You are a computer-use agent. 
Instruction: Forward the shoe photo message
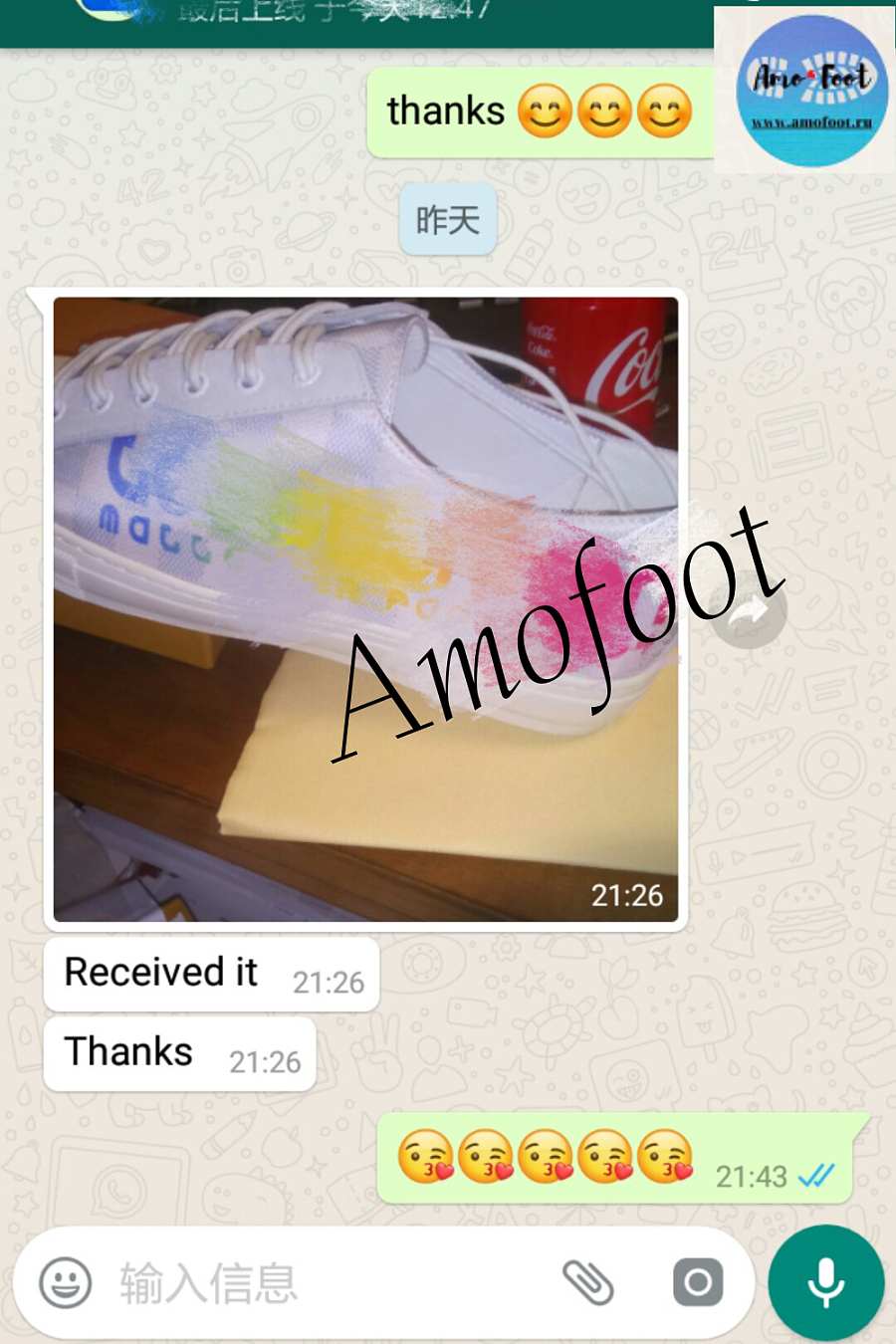pyautogui.click(x=749, y=610)
